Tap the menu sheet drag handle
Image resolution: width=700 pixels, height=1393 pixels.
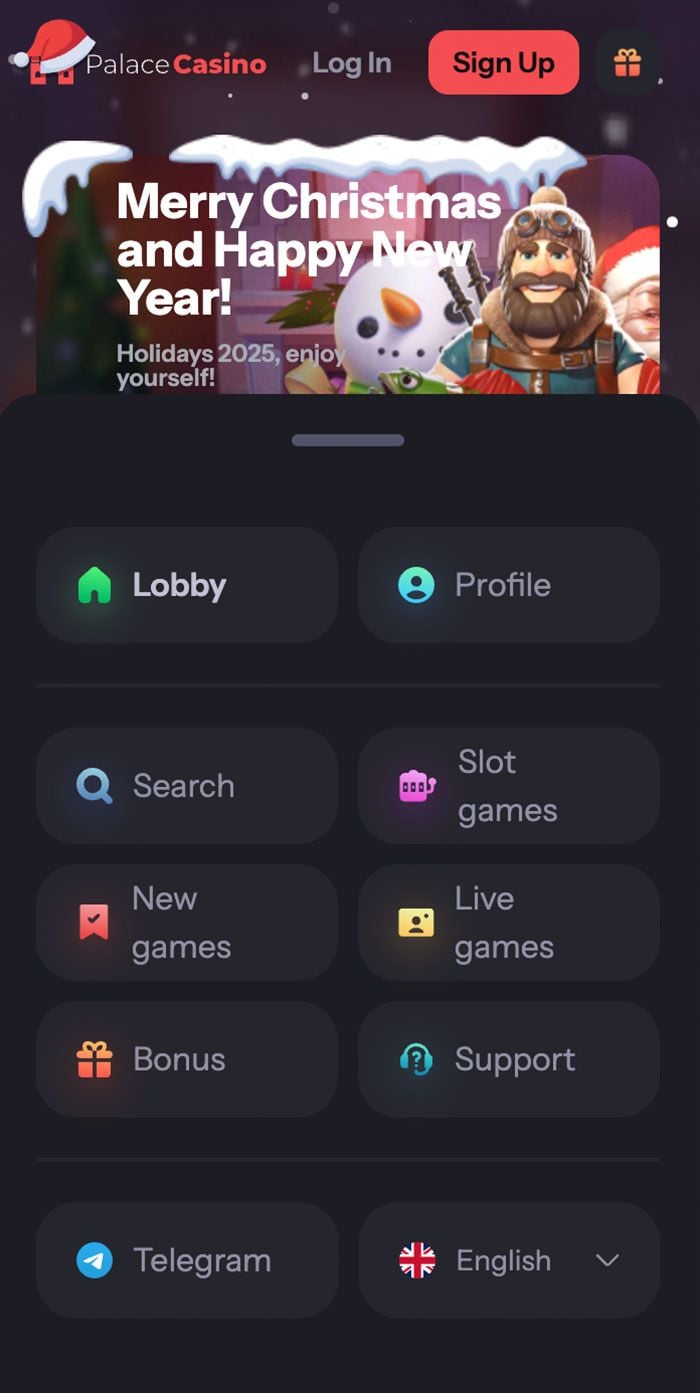348,440
